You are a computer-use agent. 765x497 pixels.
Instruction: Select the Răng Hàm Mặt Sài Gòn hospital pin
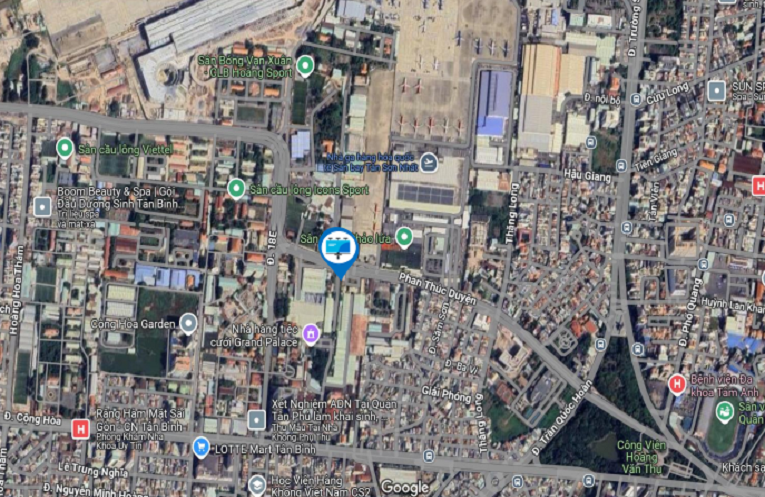81,428
